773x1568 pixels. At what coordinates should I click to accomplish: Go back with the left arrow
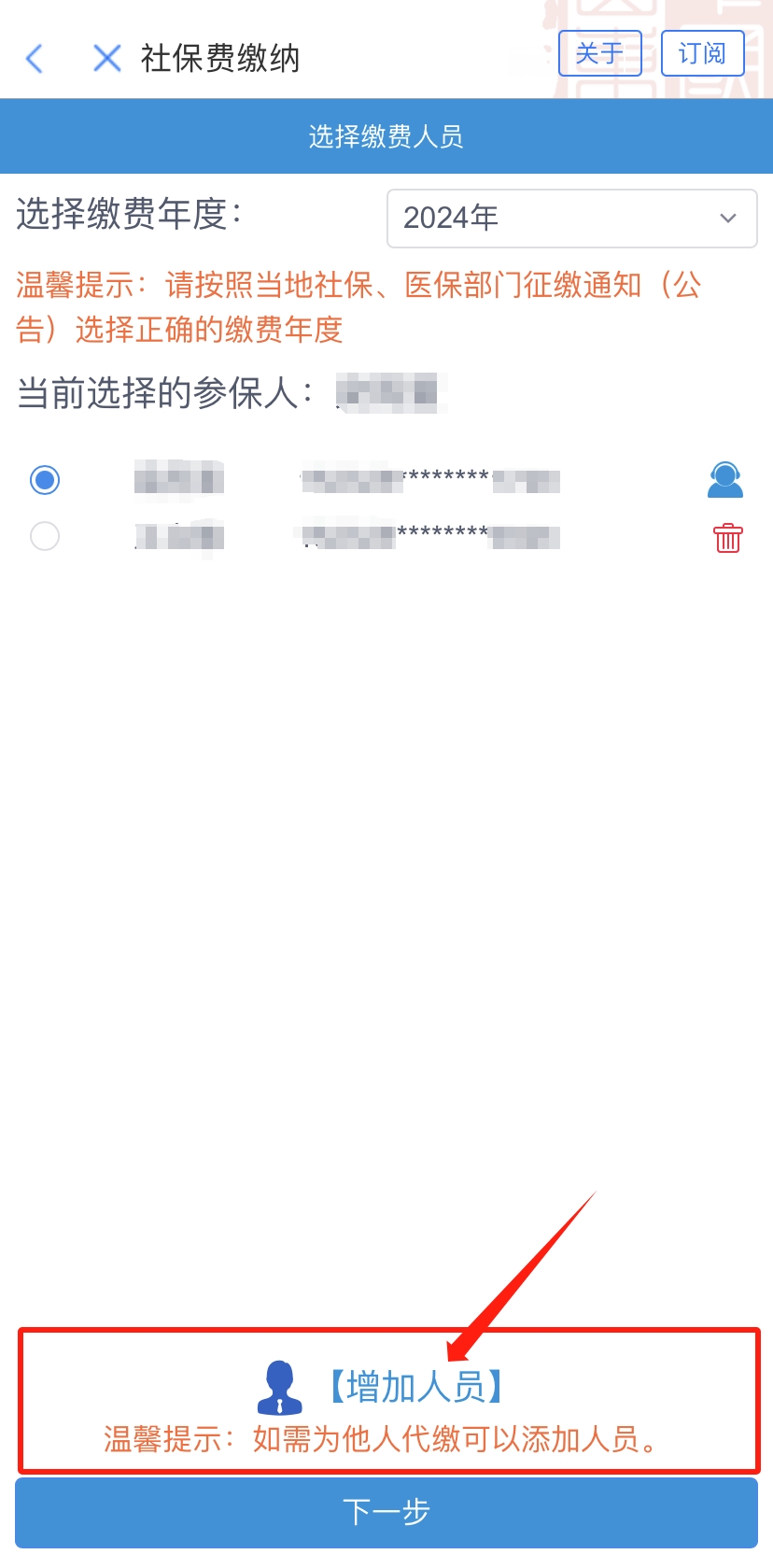pyautogui.click(x=35, y=59)
